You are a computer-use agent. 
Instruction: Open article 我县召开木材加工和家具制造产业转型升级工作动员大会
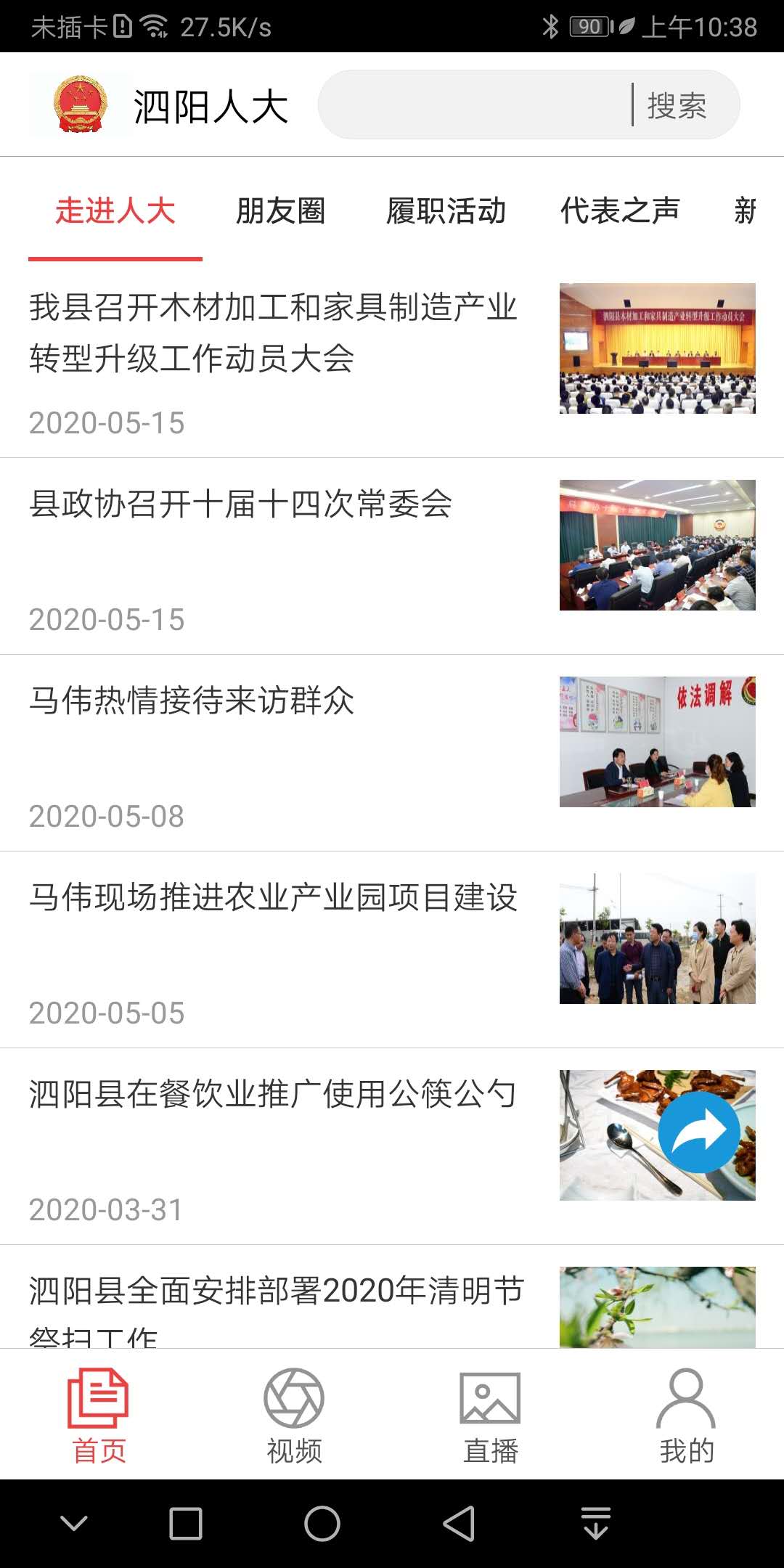pos(273,332)
